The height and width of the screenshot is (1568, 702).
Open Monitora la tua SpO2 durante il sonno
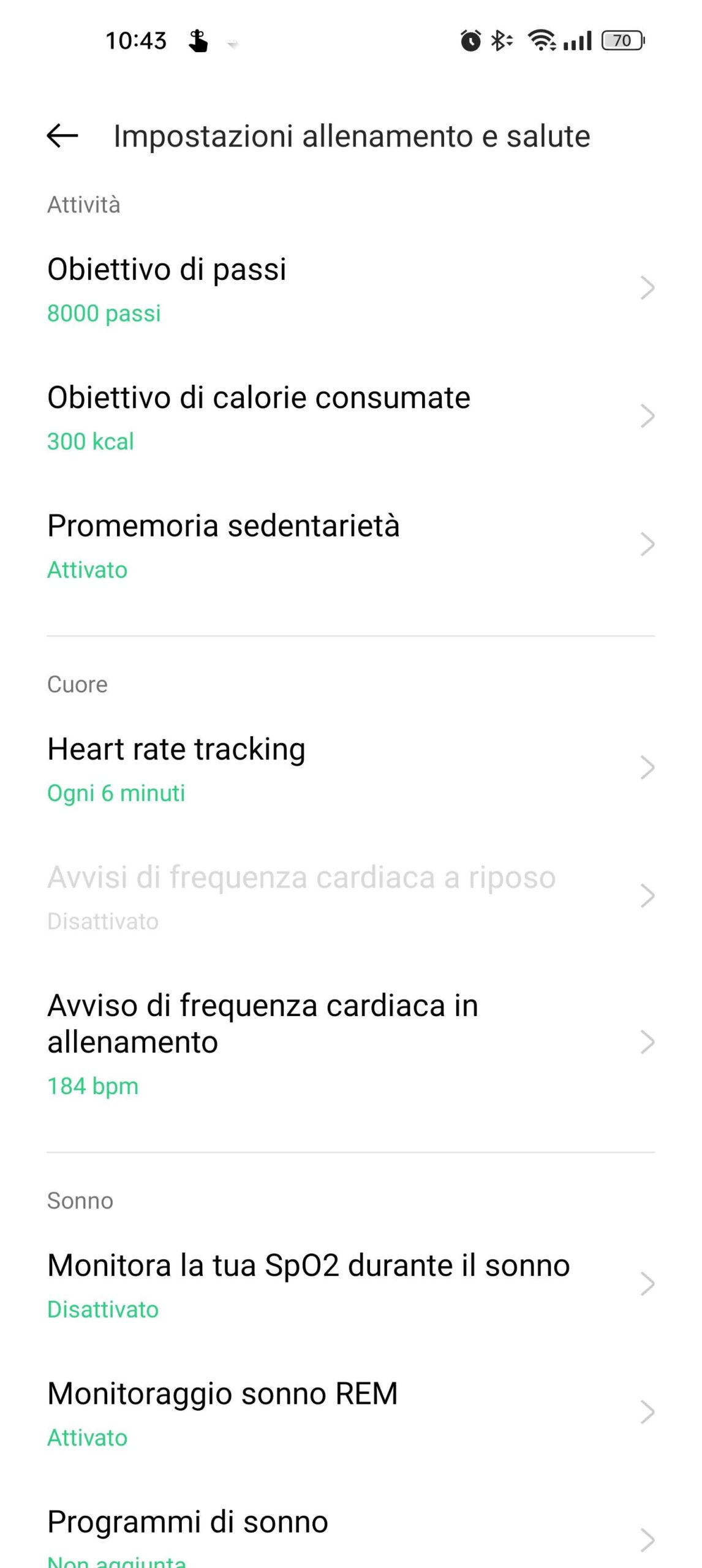(x=350, y=1285)
